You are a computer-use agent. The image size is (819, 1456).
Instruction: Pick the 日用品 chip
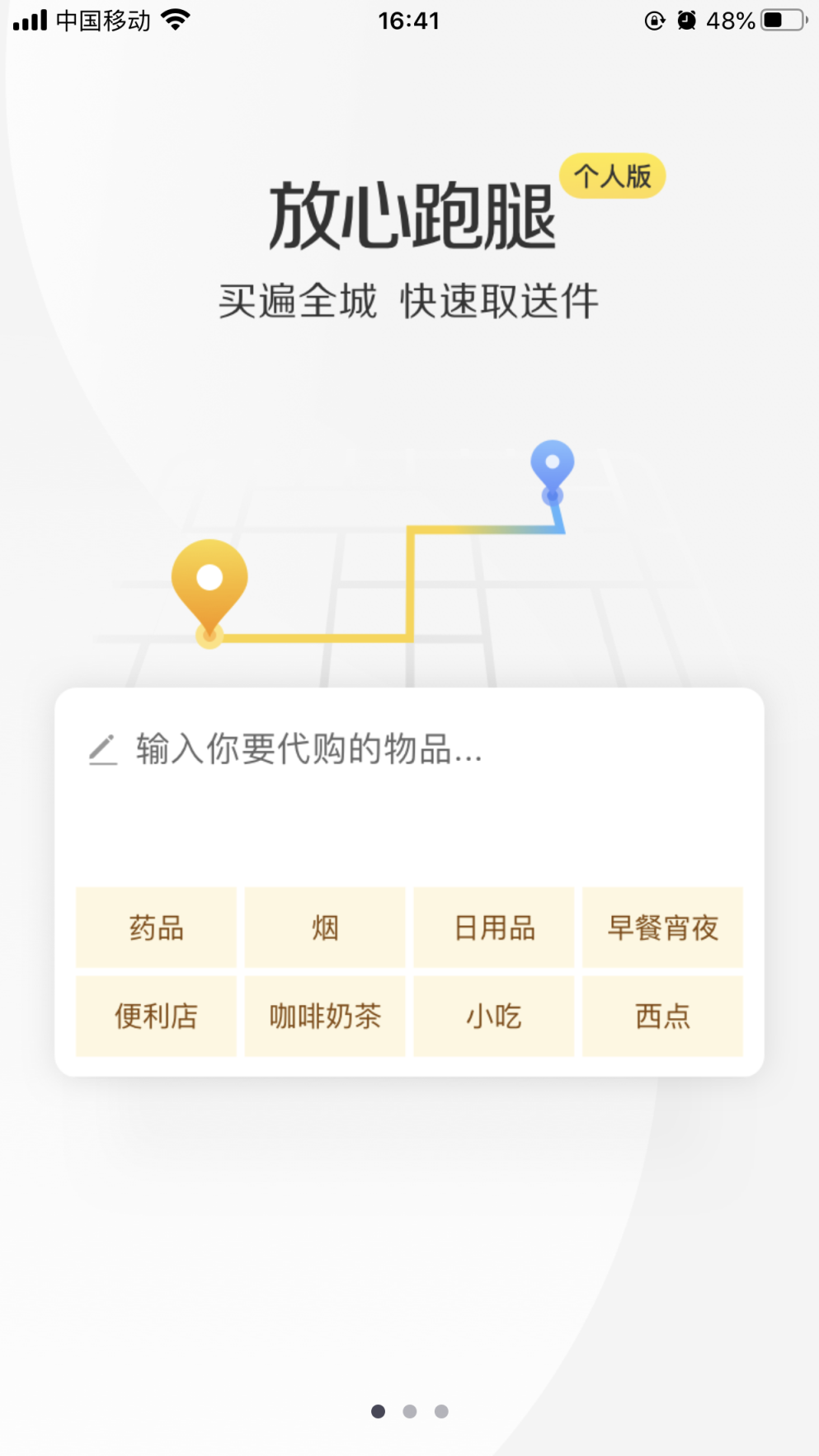(494, 928)
